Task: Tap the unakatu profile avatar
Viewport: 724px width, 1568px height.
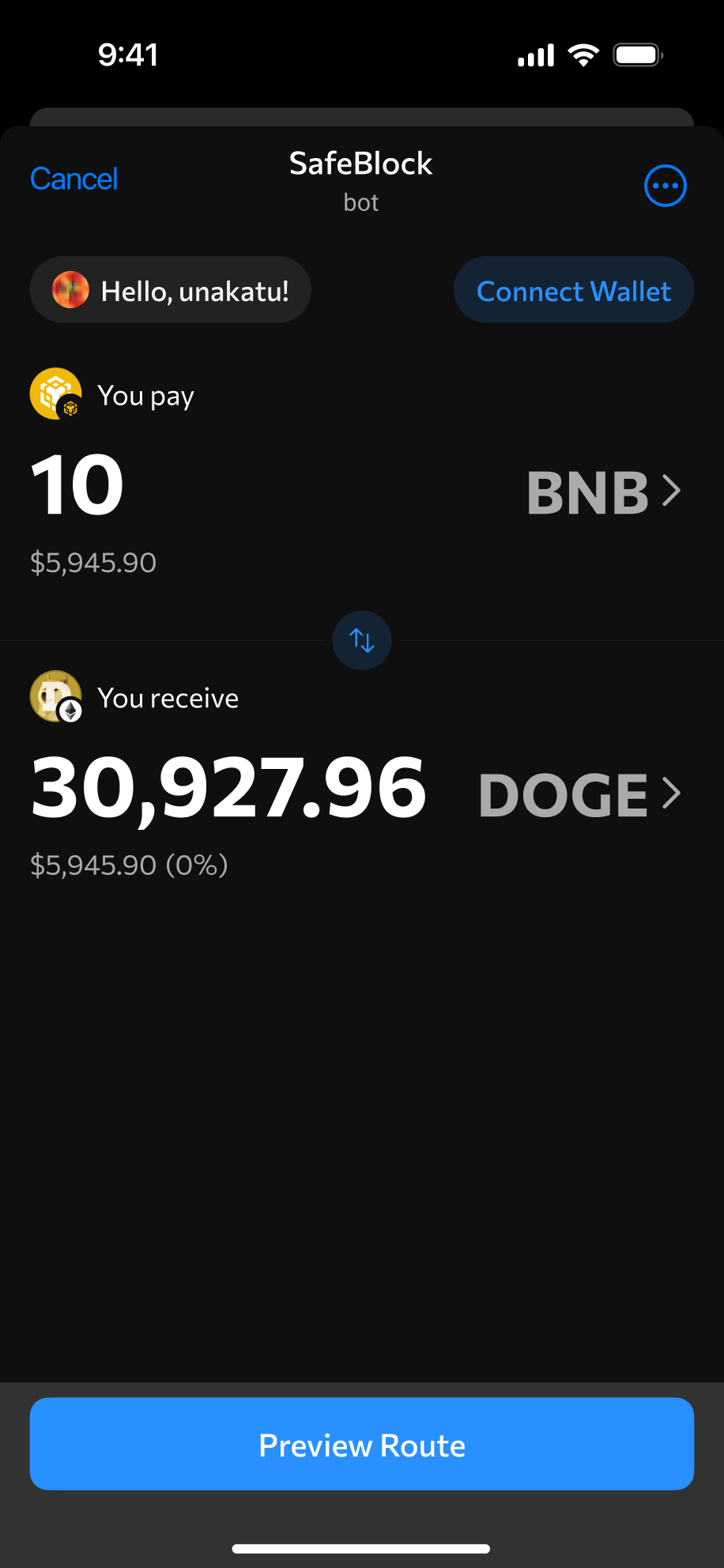Action: [70, 289]
